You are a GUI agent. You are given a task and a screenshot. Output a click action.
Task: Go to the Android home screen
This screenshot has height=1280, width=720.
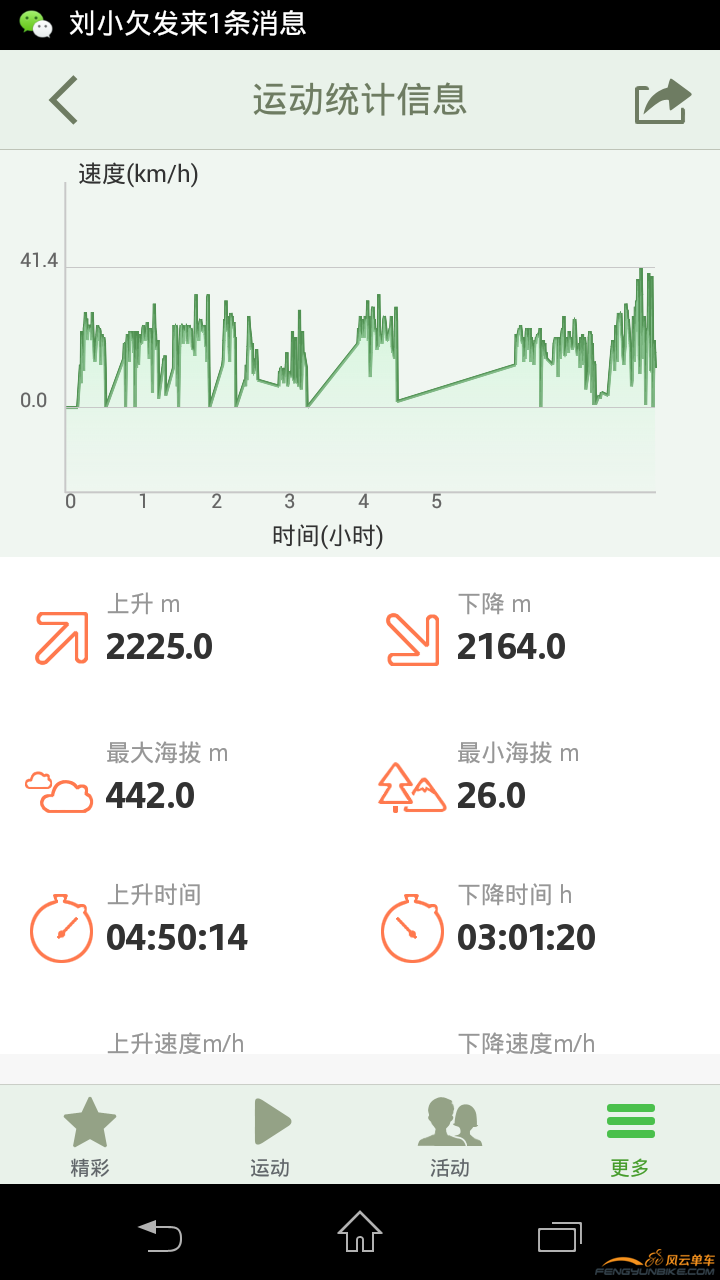[360, 1232]
